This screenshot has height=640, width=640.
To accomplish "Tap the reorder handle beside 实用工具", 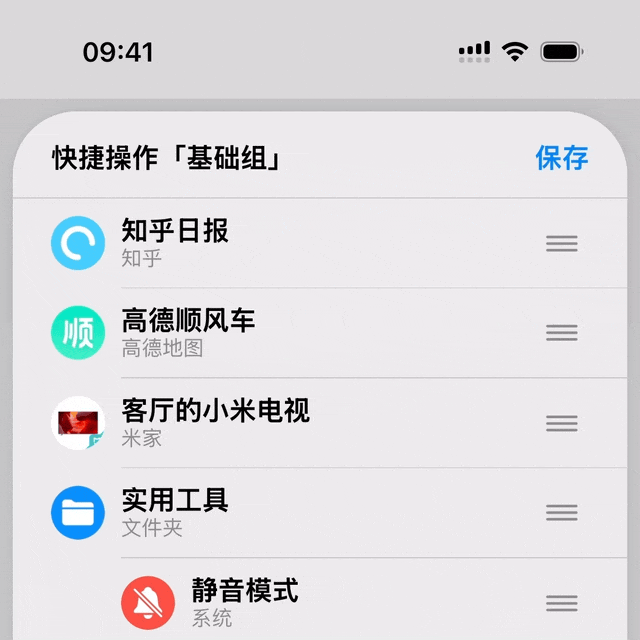I will 562,513.
